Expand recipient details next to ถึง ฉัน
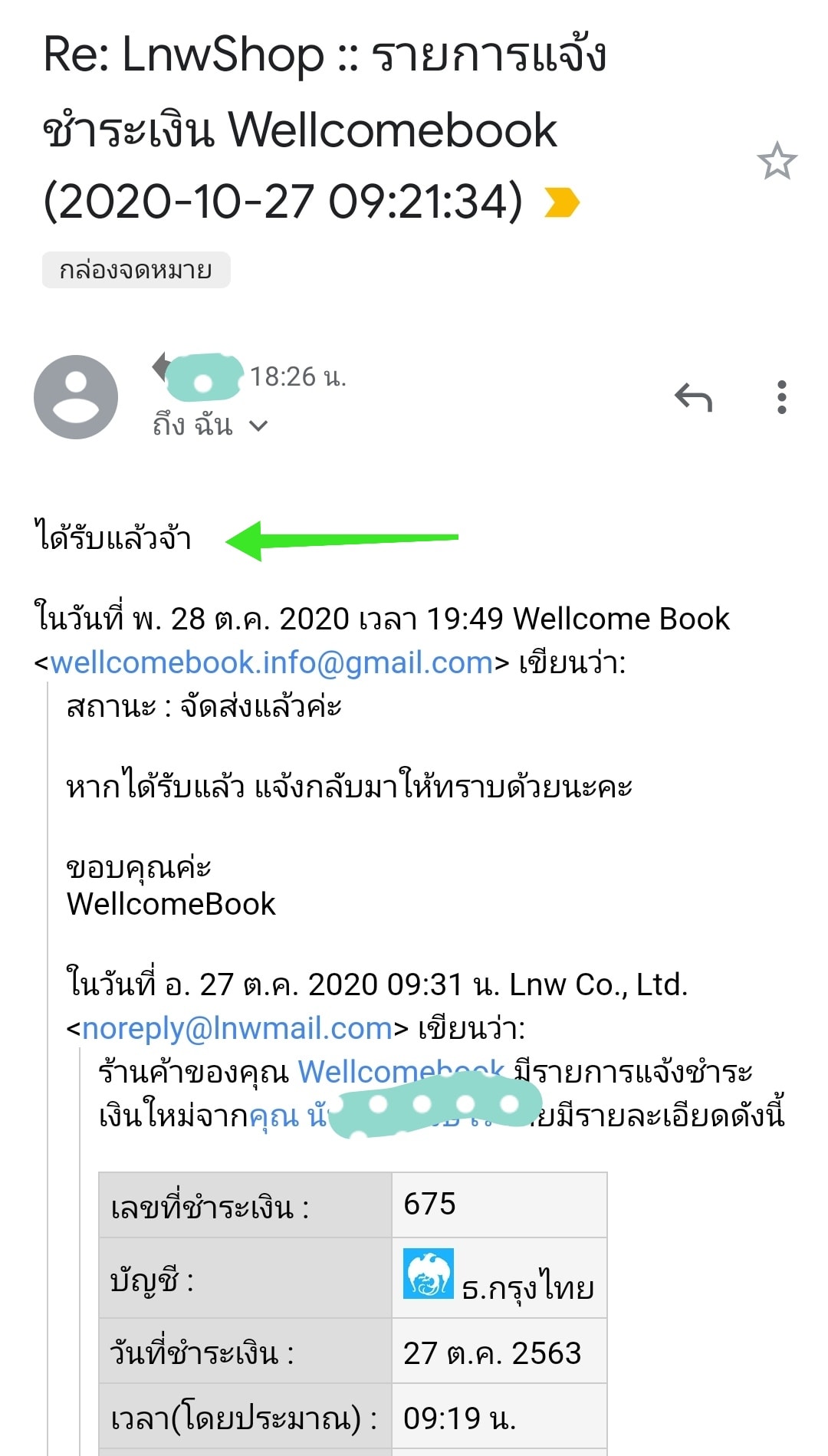This screenshot has height=1456, width=828. pos(259,426)
